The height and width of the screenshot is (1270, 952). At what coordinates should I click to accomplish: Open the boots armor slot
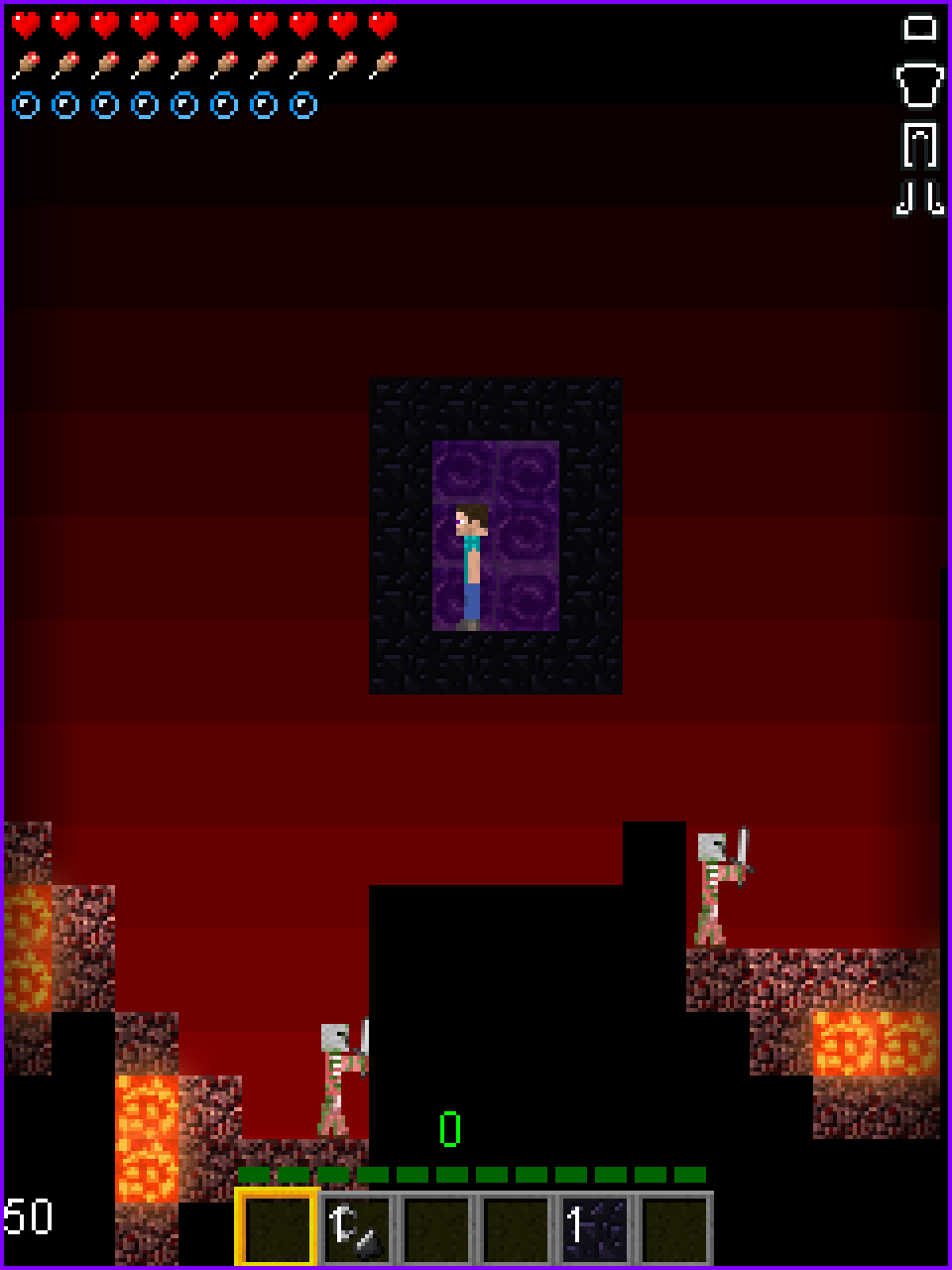point(919,198)
